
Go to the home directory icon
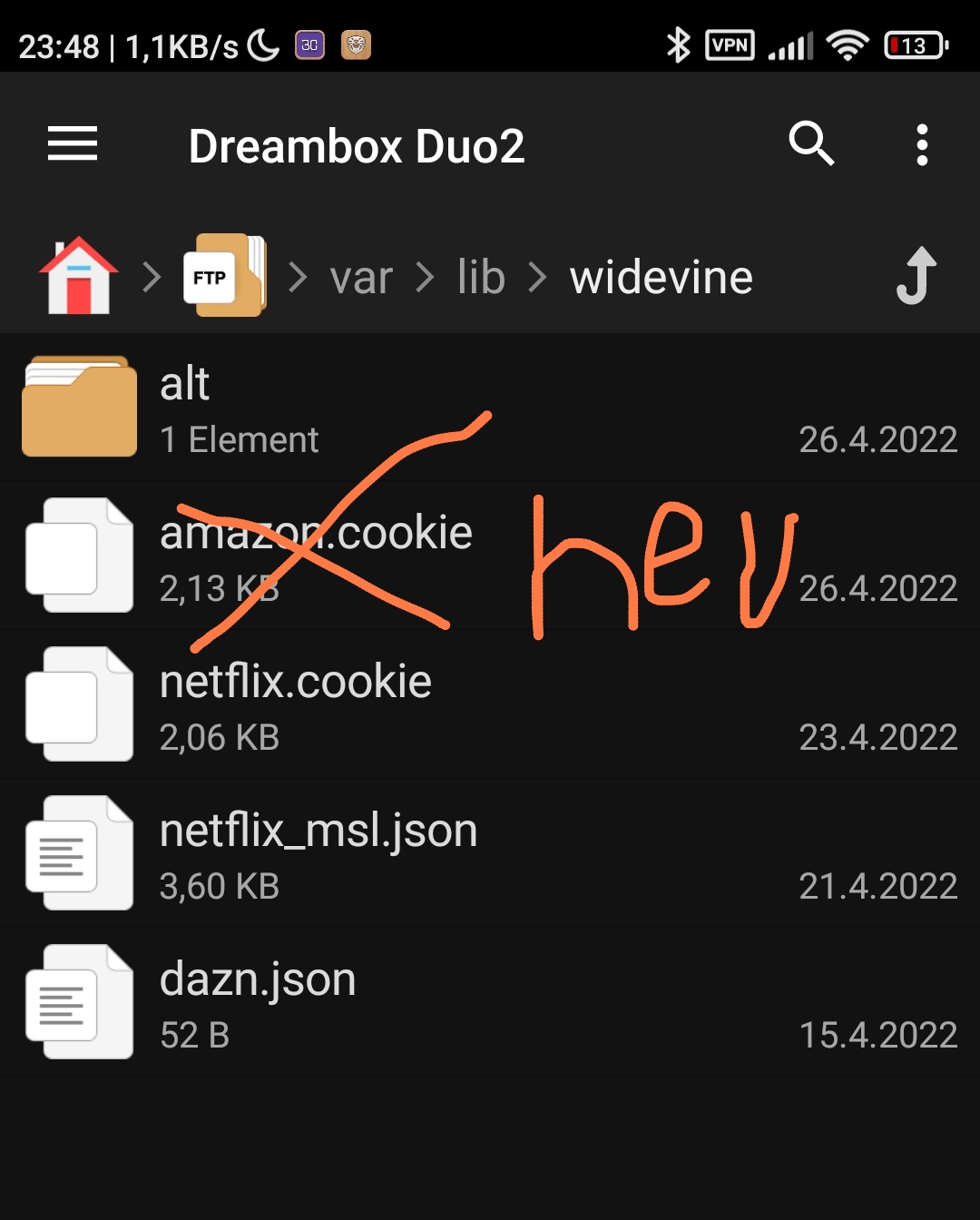(79, 277)
